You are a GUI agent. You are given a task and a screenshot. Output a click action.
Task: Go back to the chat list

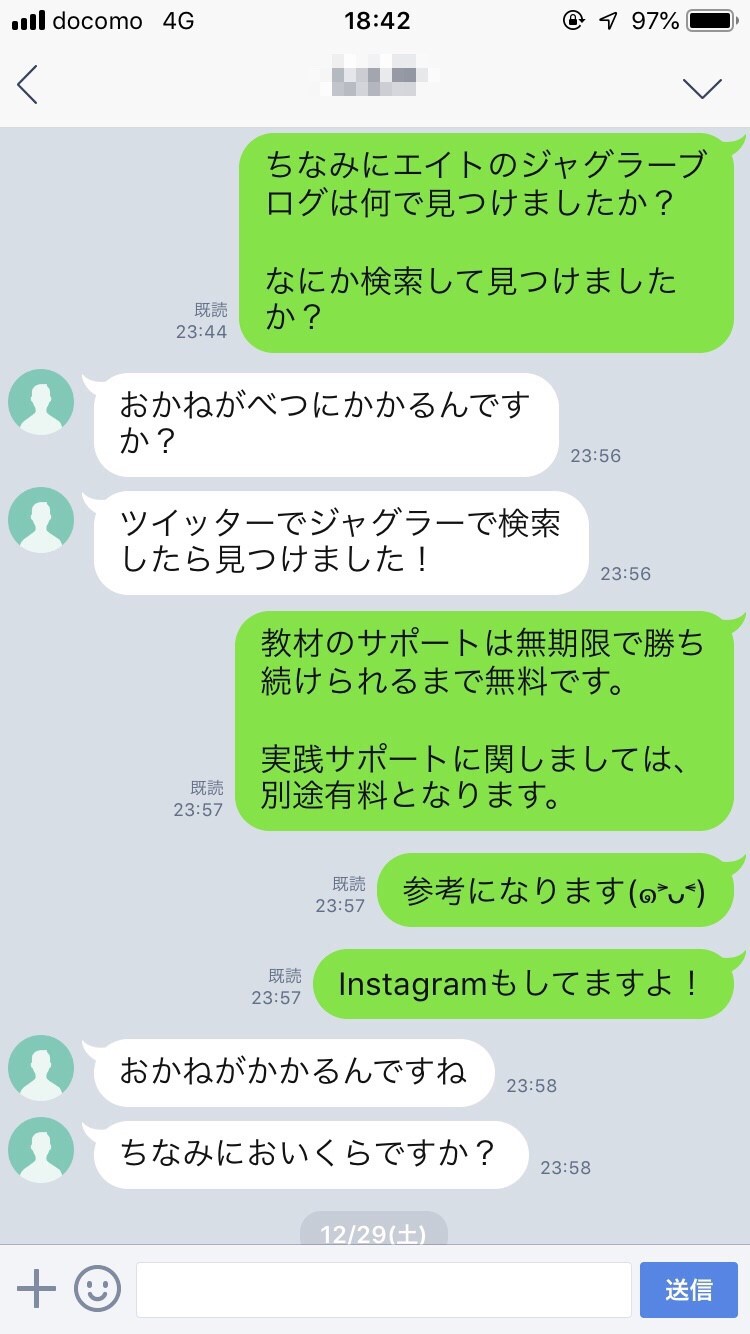pos(28,85)
